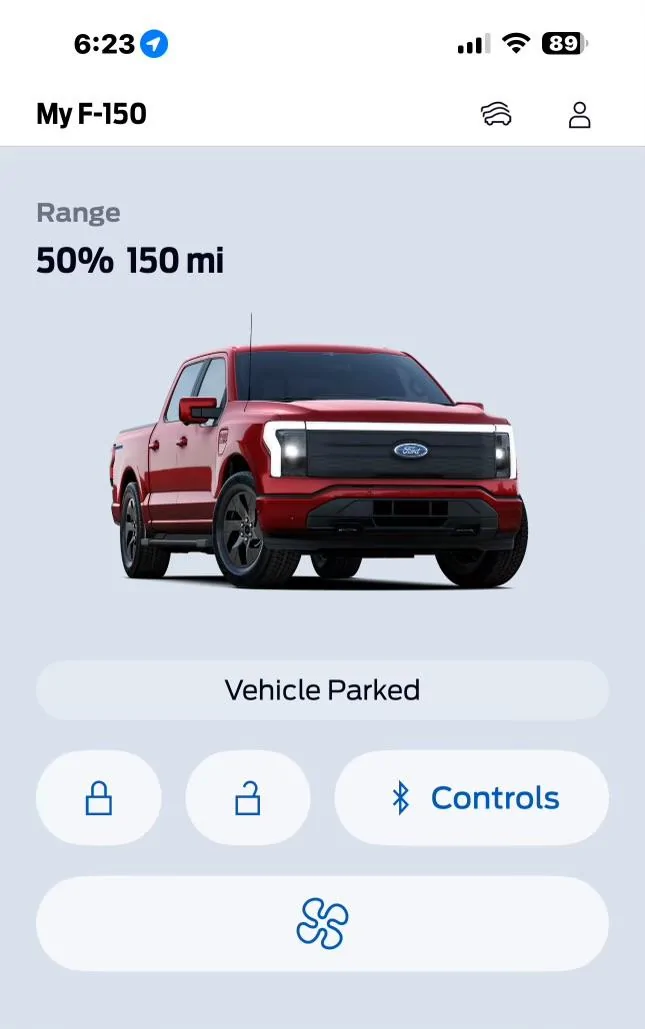Open the vehicle garage icon
Image resolution: width=645 pixels, height=1029 pixels.
pyautogui.click(x=496, y=115)
